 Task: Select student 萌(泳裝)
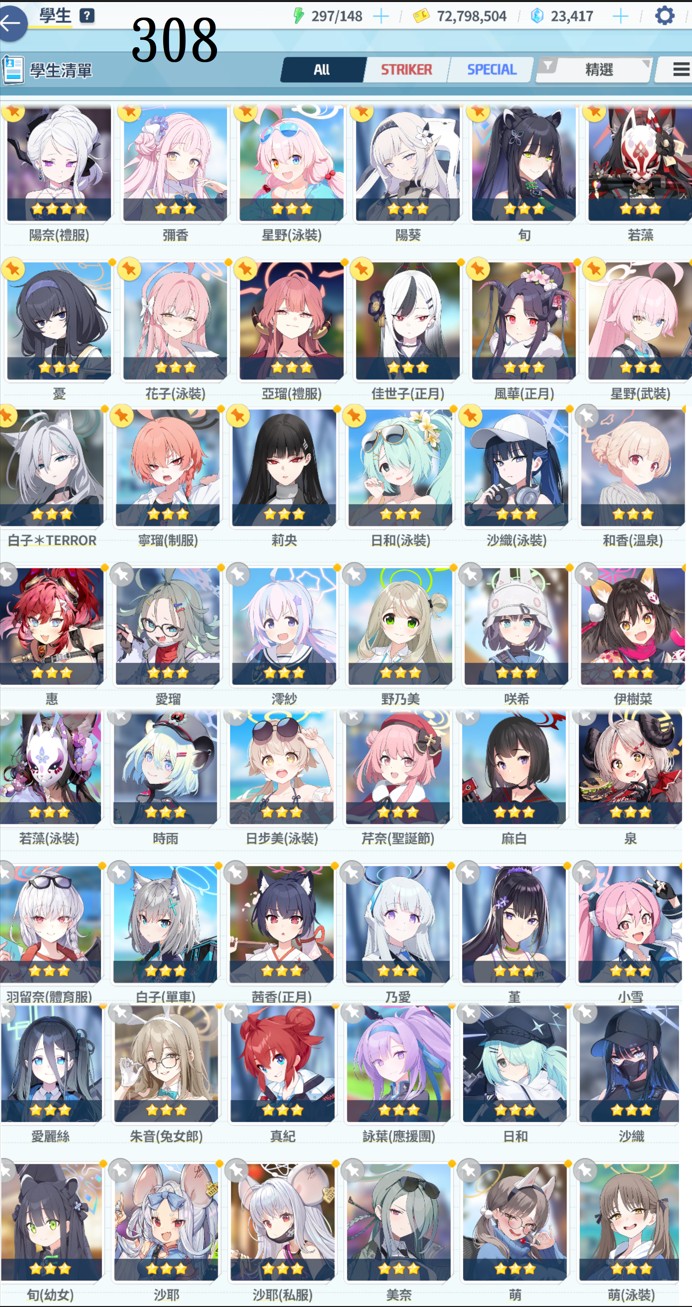point(630,1223)
